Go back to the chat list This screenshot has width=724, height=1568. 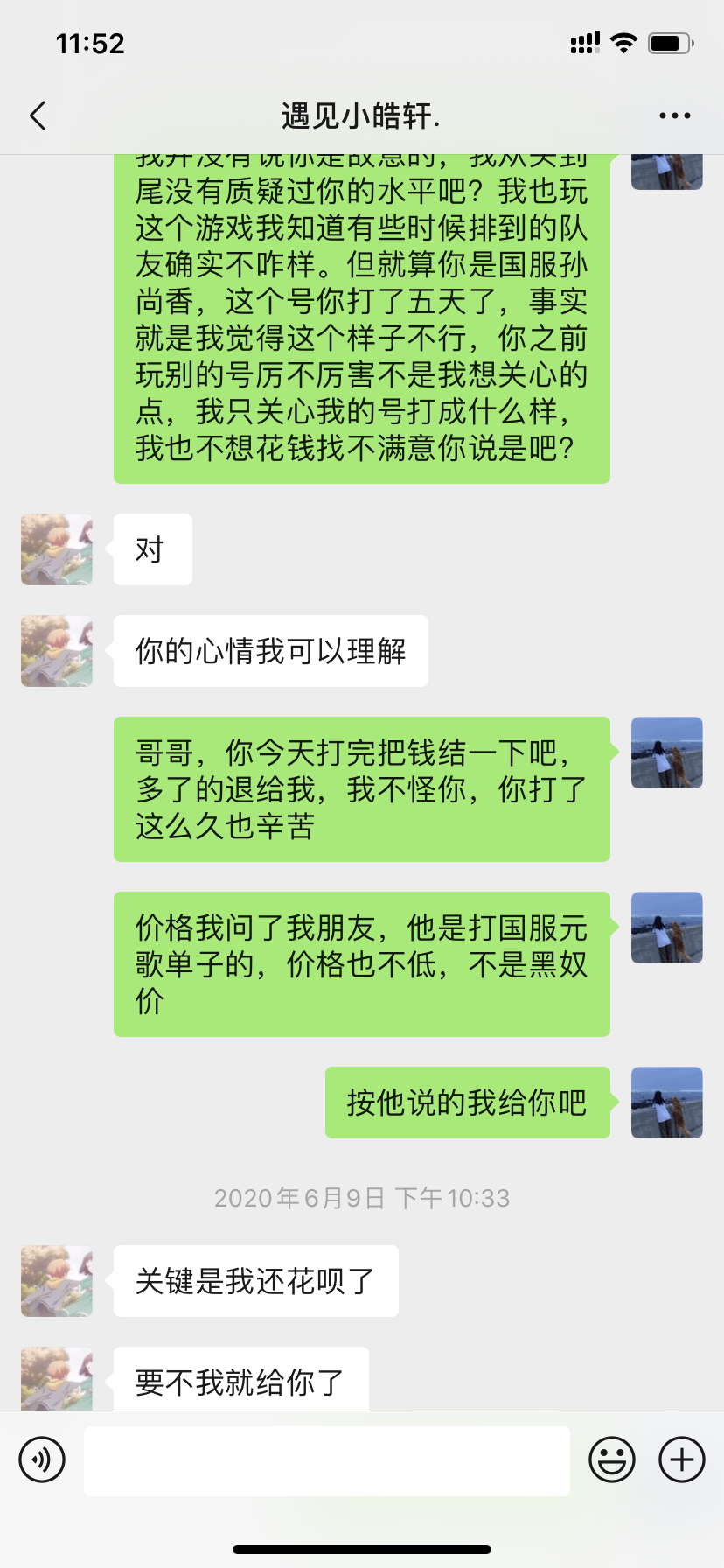click(x=38, y=115)
